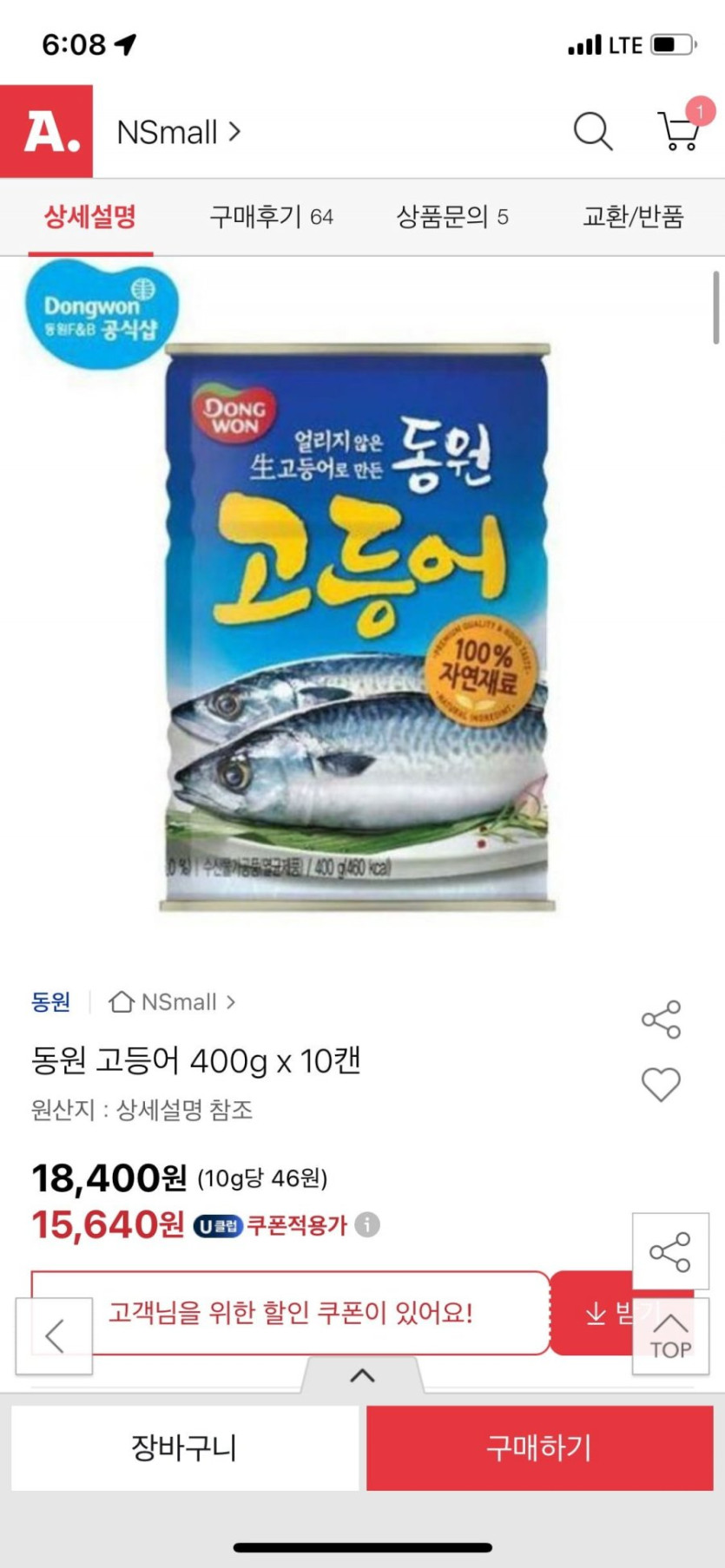Open the 상품문의 tab

(451, 216)
